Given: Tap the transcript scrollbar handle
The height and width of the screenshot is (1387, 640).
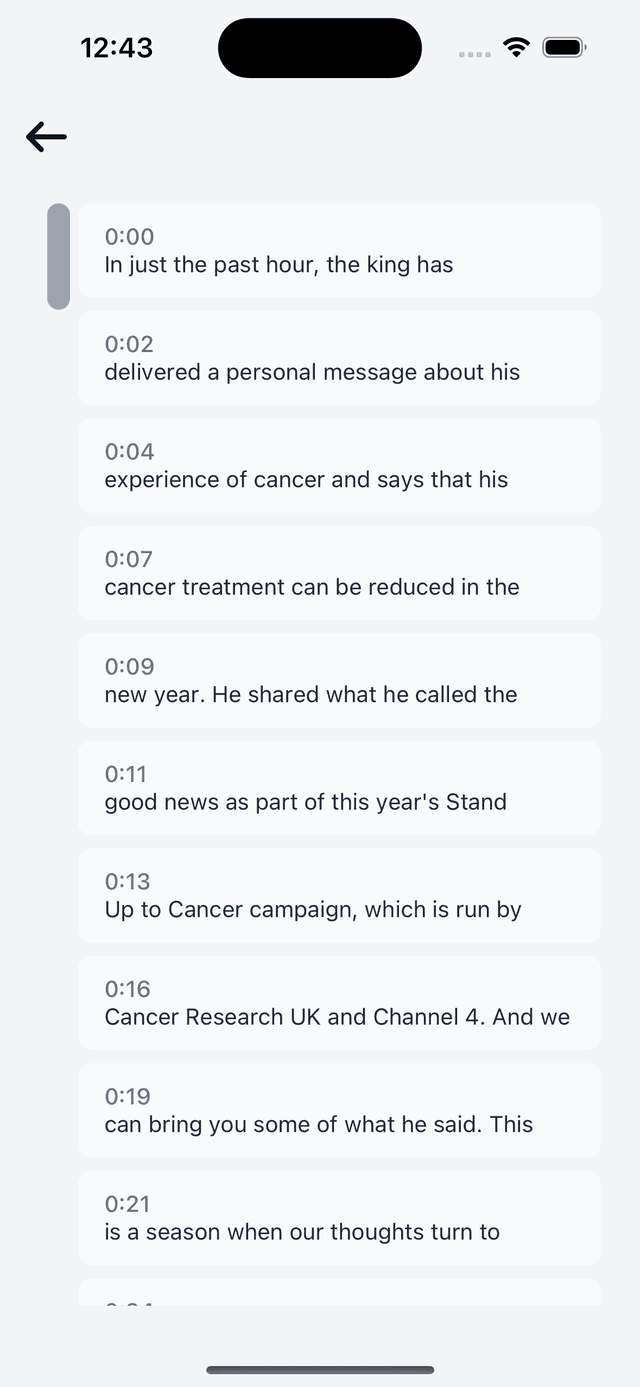Looking at the screenshot, I should [59, 256].
